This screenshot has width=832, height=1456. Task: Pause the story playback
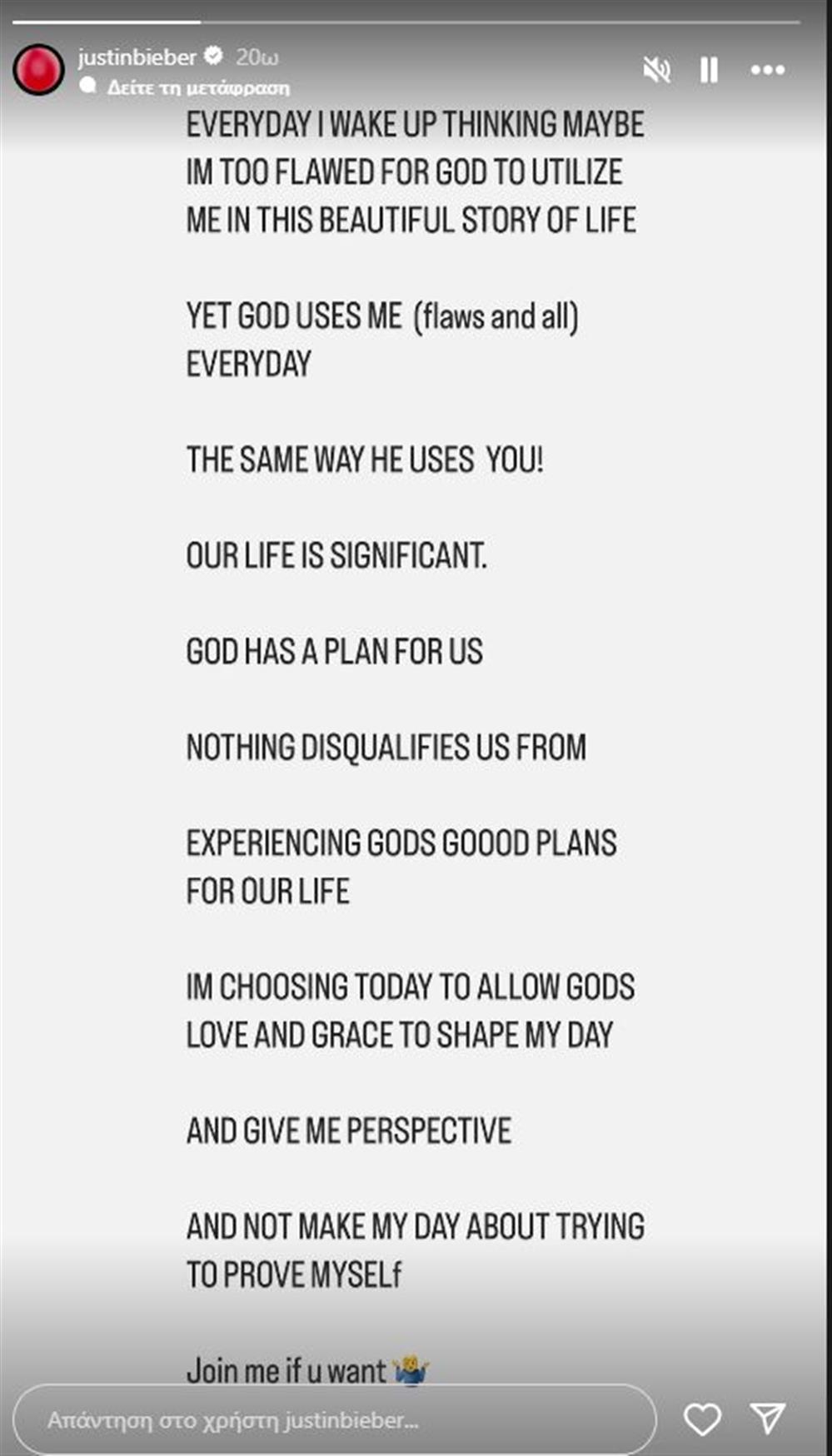[709, 70]
